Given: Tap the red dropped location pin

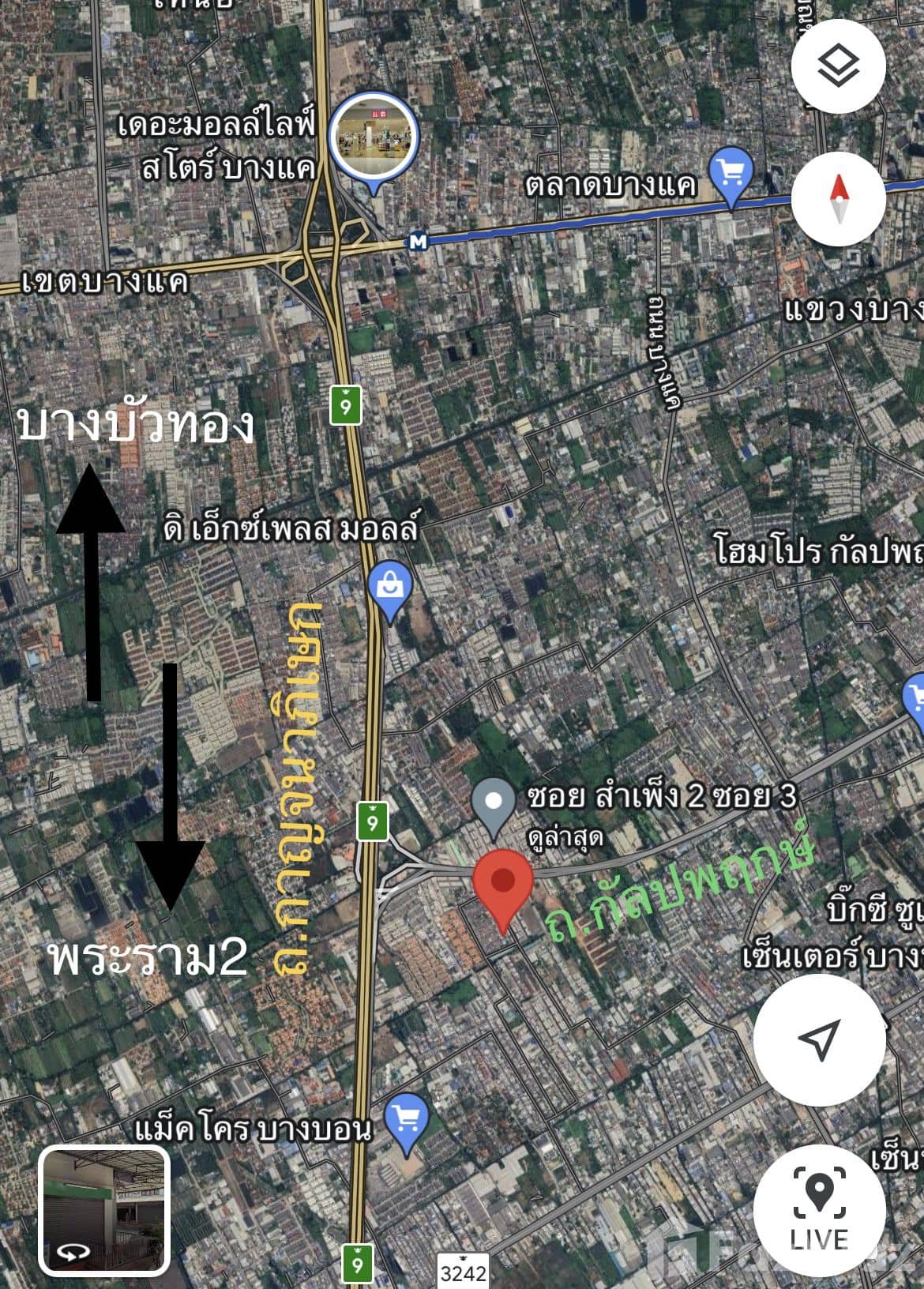Looking at the screenshot, I should pyautogui.click(x=502, y=885).
